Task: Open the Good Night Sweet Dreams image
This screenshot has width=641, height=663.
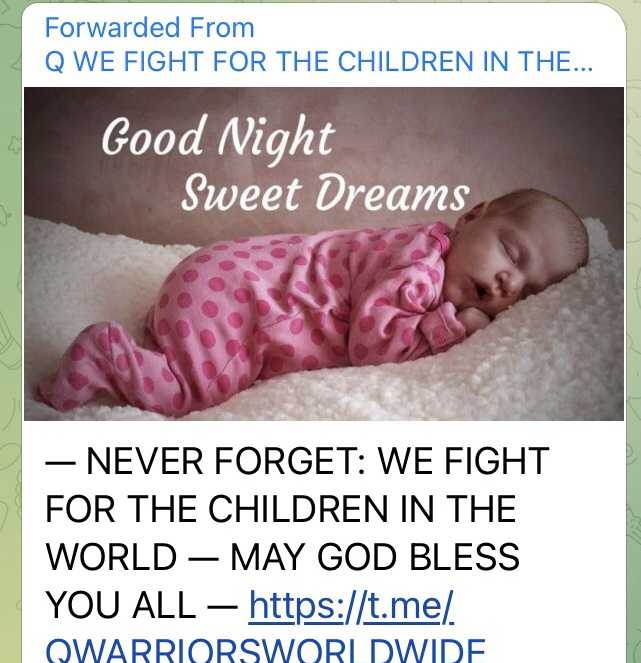Action: point(323,253)
